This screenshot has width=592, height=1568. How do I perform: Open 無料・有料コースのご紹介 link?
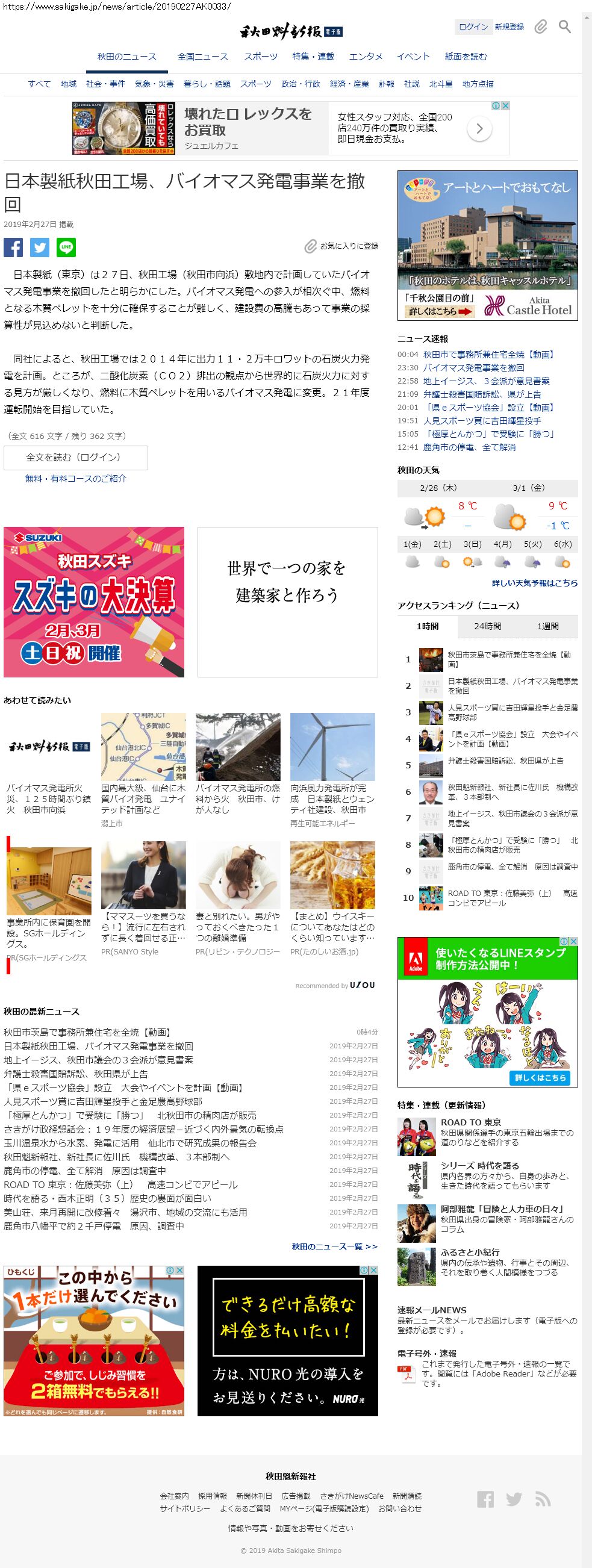click(75, 479)
